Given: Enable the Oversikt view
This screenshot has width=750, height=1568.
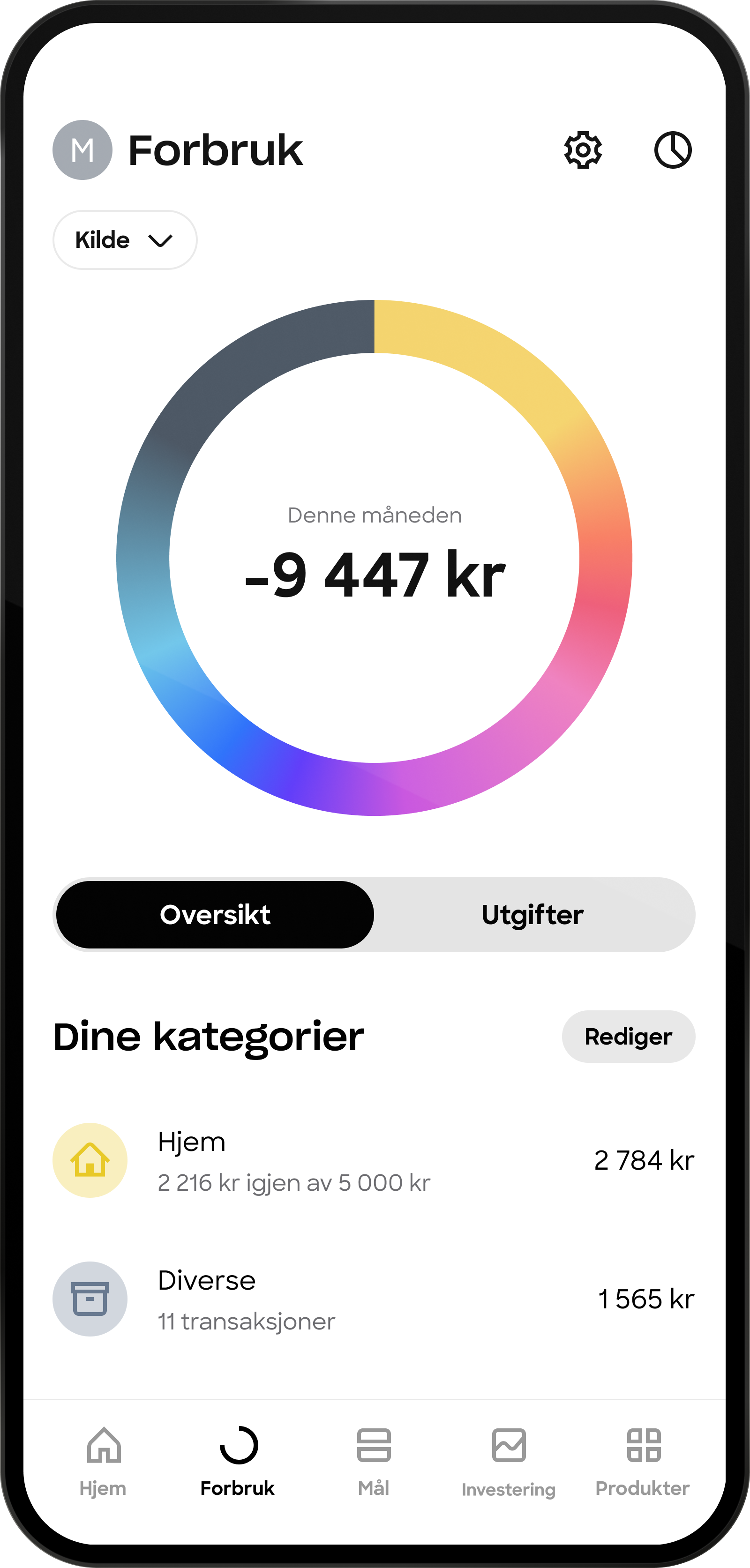Looking at the screenshot, I should [215, 914].
